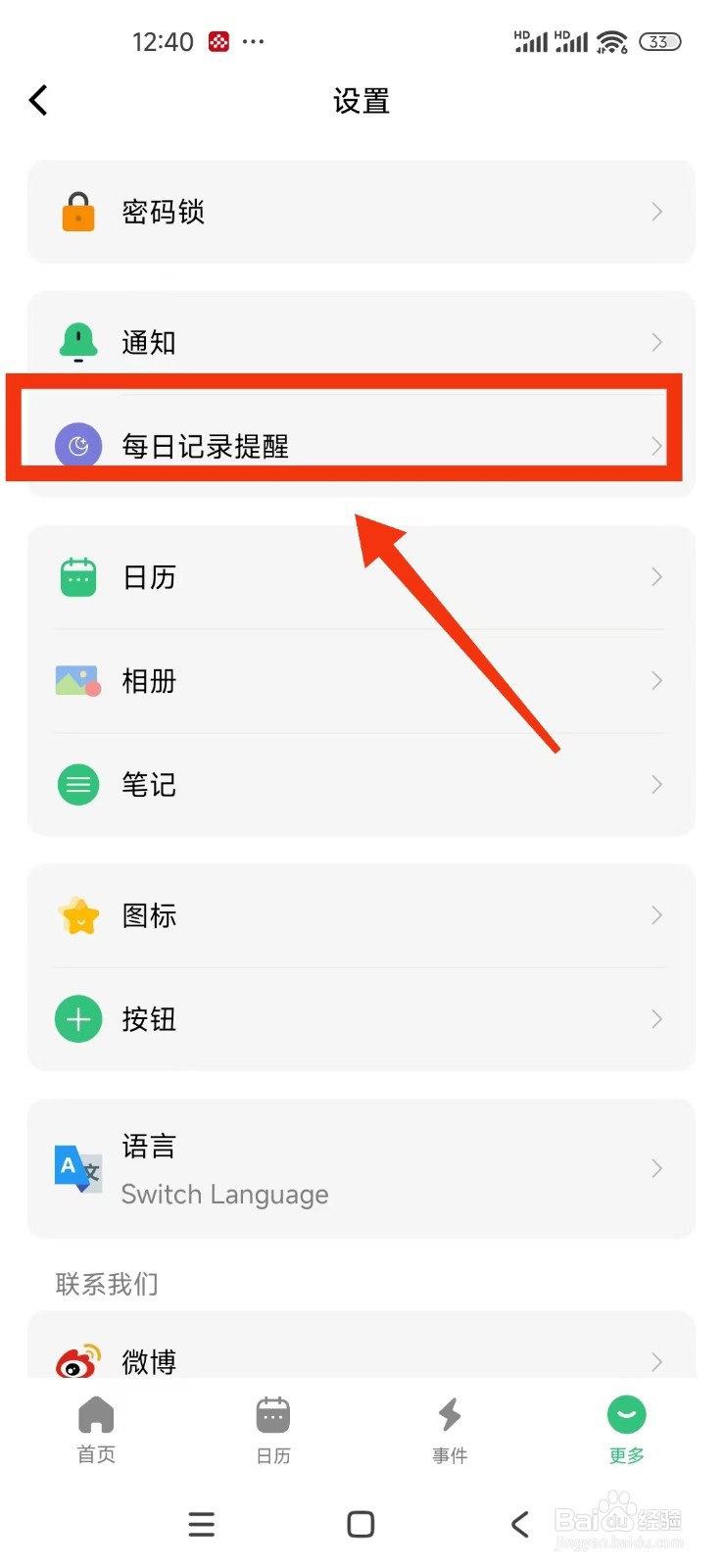Expand the 每日记录提醒 daily reminder row

656,445
